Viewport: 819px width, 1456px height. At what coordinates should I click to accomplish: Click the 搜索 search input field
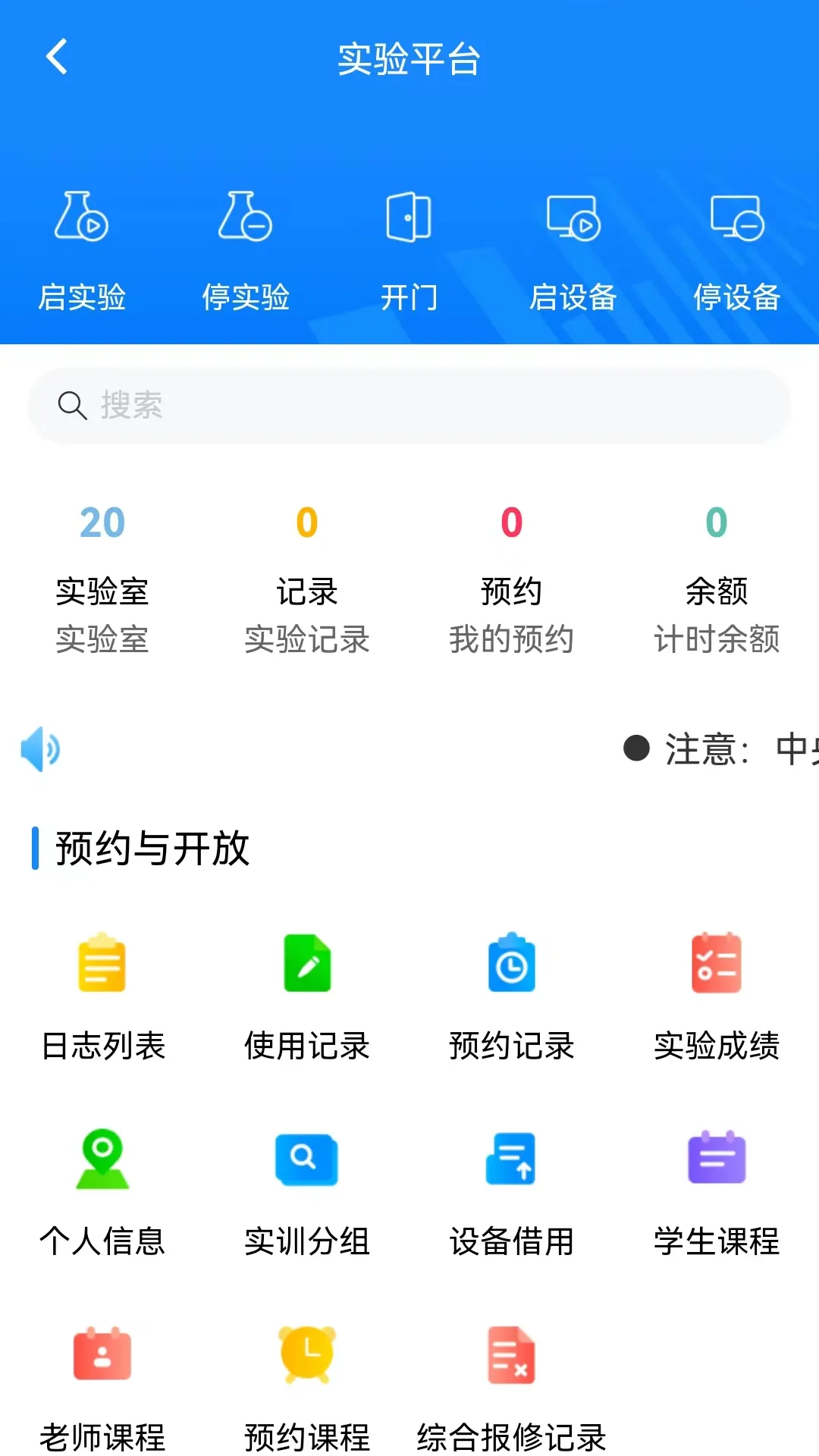coord(409,406)
